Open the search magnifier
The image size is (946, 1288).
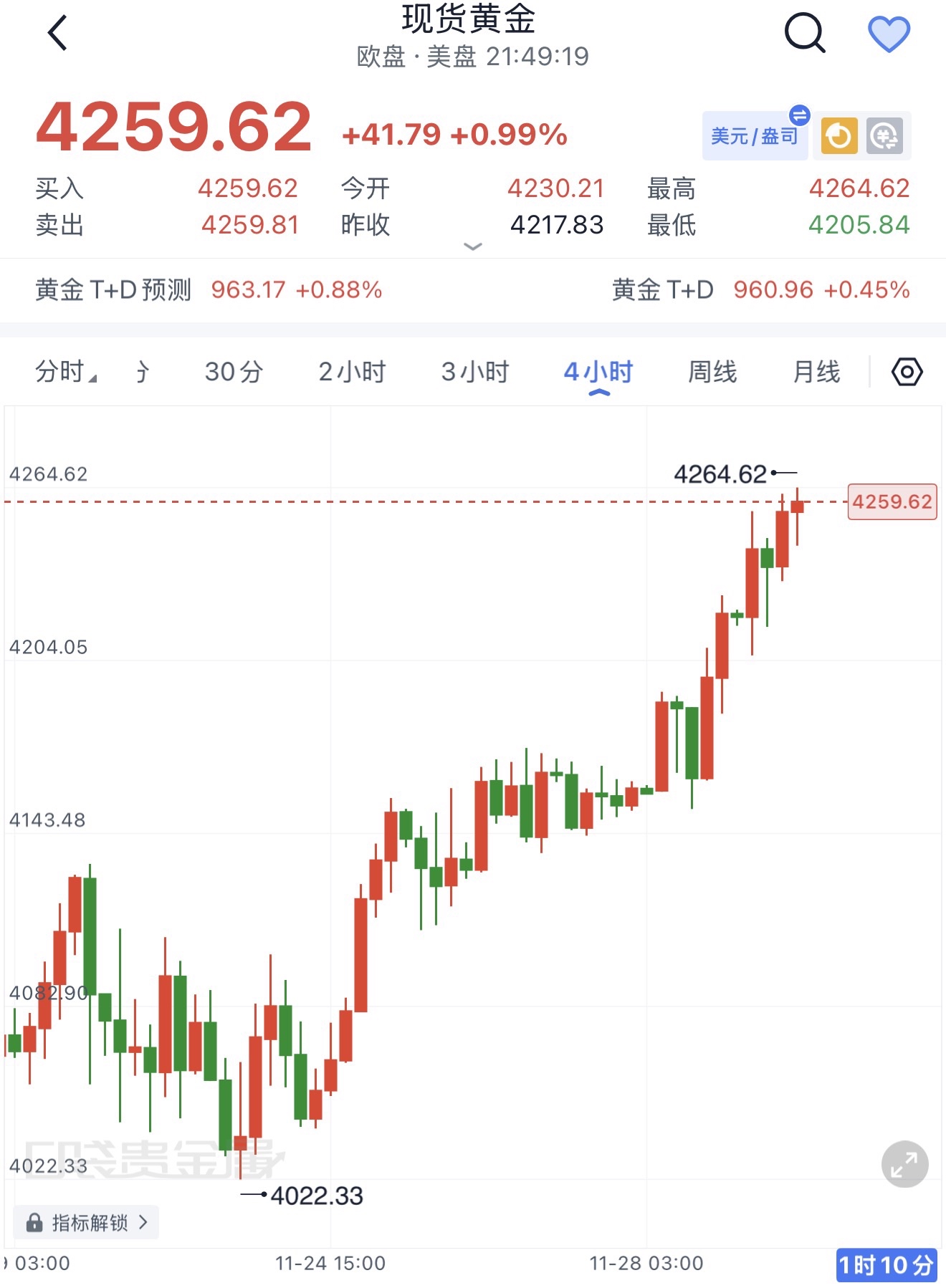(804, 33)
